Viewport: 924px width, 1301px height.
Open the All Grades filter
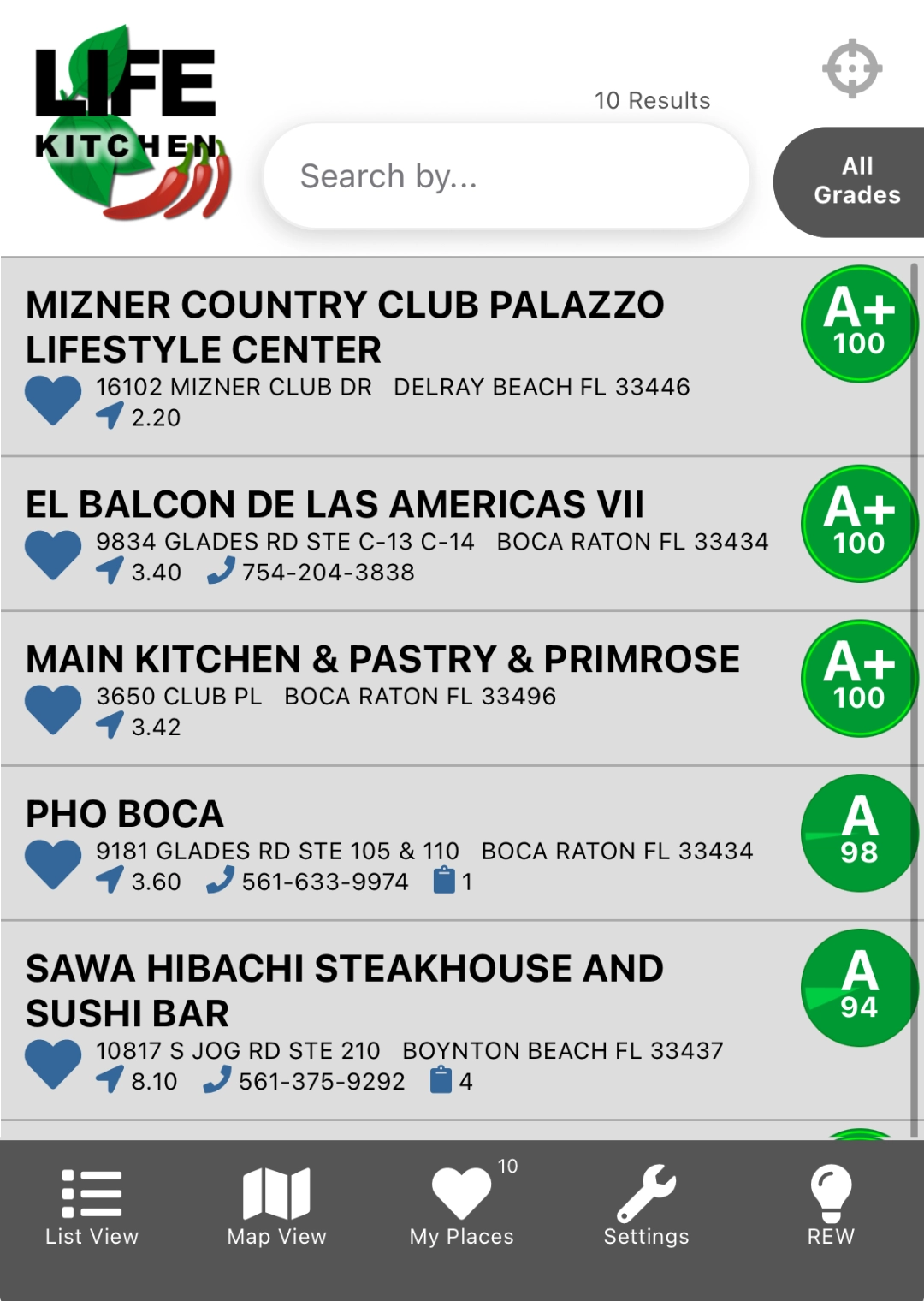click(856, 180)
